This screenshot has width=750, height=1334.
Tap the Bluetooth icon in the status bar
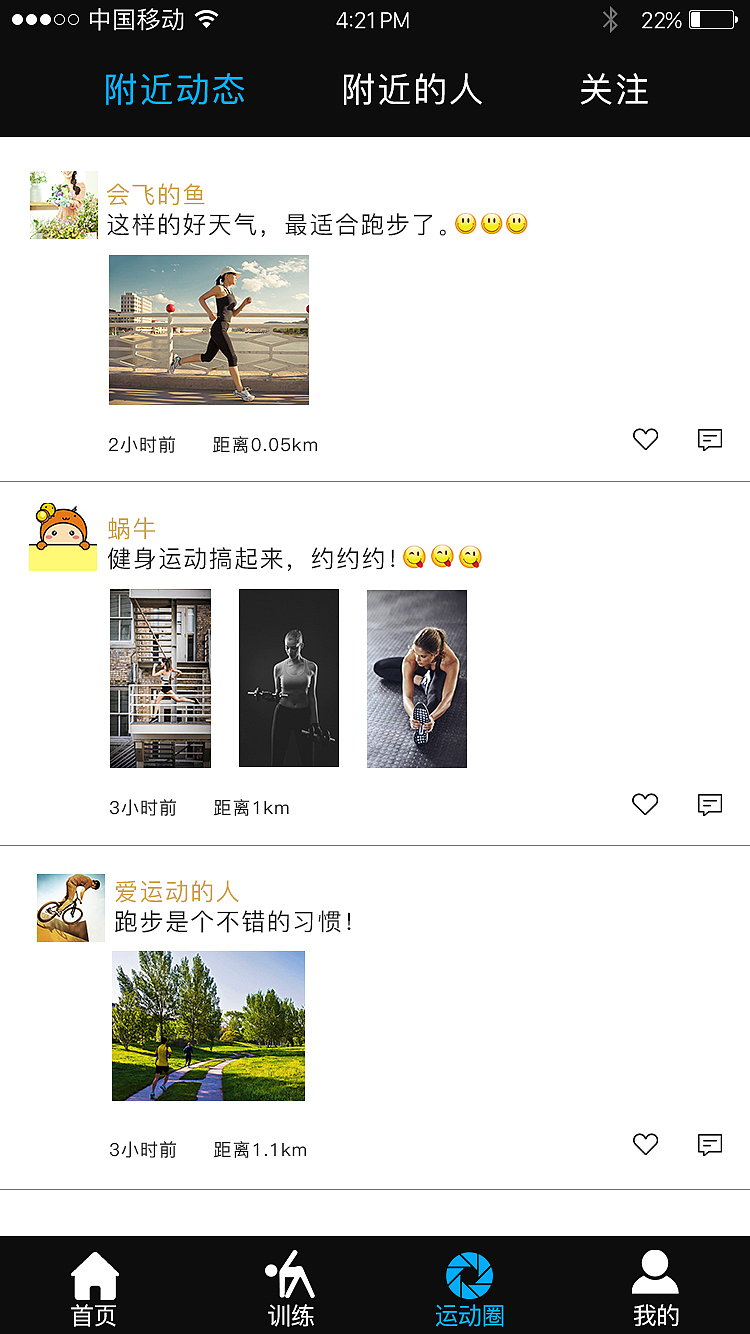point(609,18)
